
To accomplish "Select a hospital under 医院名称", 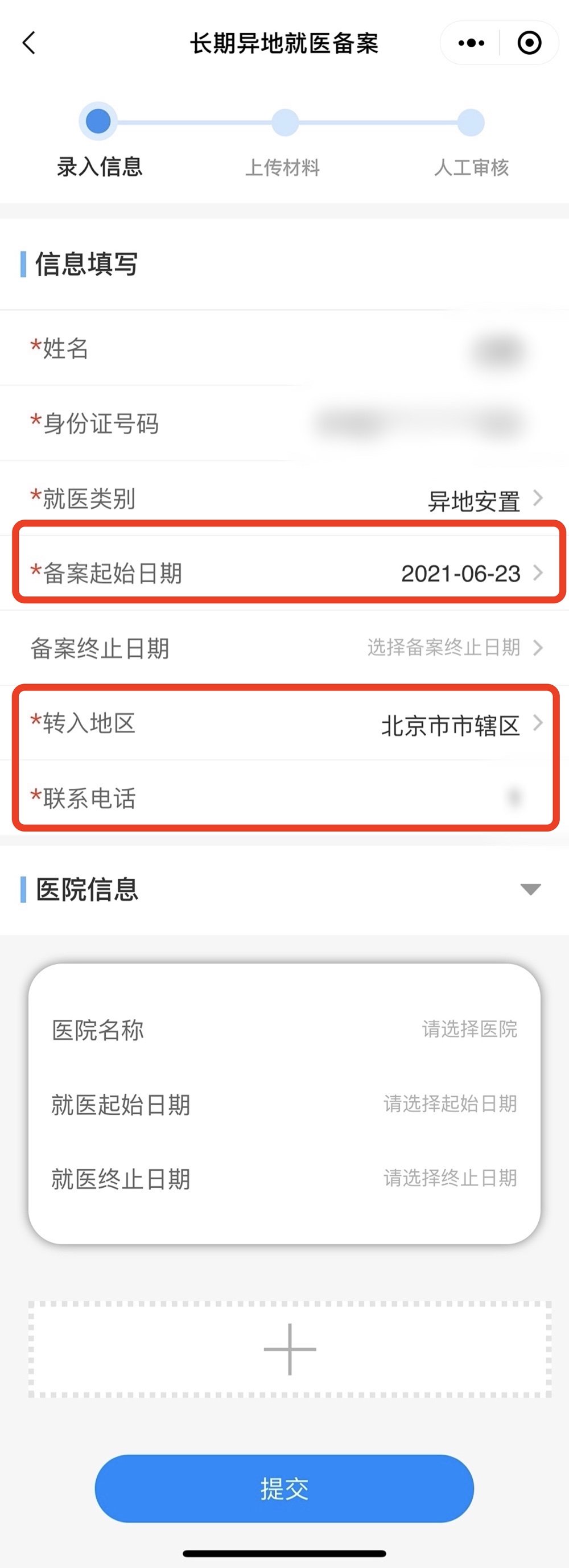I will click(469, 1030).
